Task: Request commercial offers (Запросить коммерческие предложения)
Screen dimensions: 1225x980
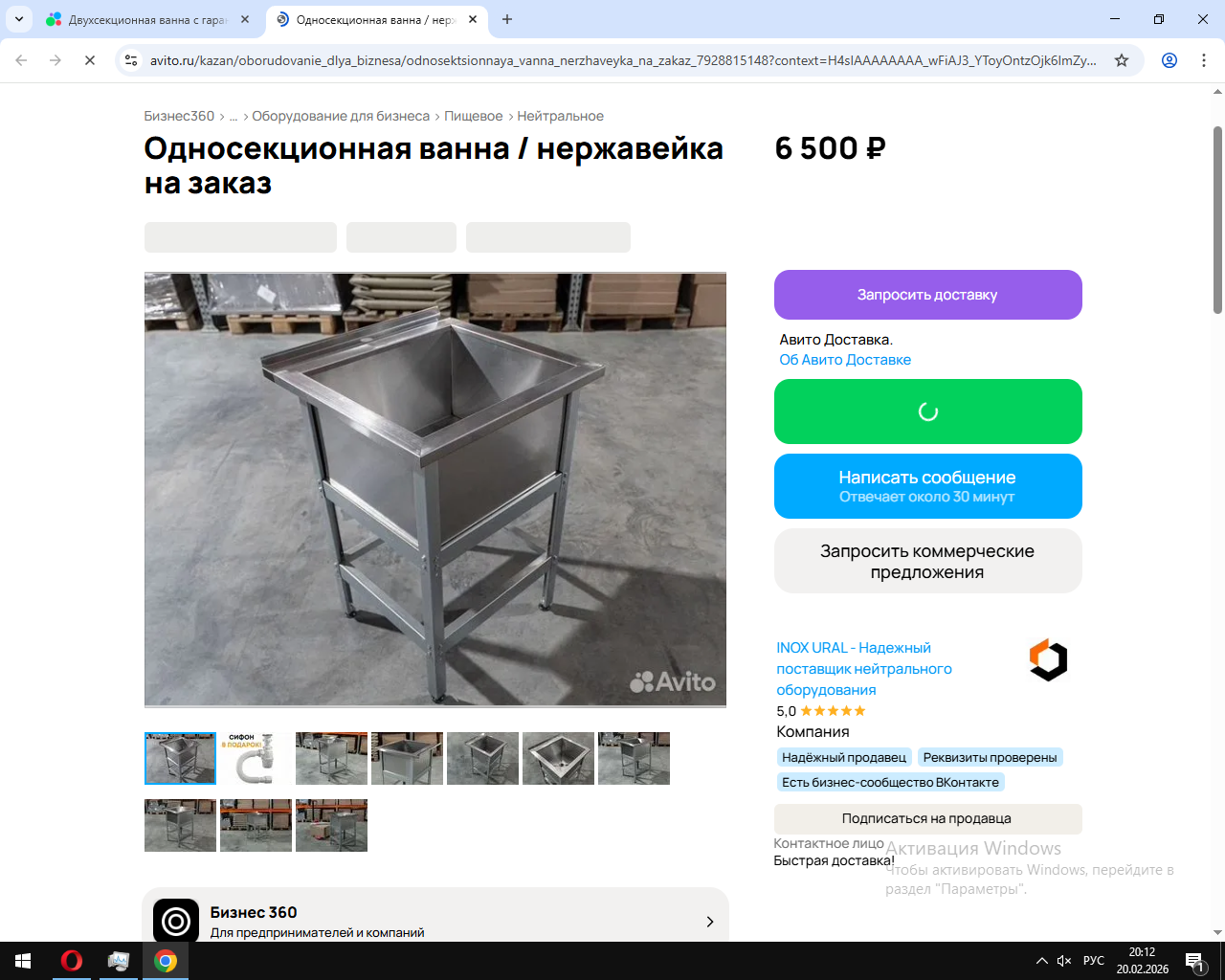Action: [x=927, y=562]
